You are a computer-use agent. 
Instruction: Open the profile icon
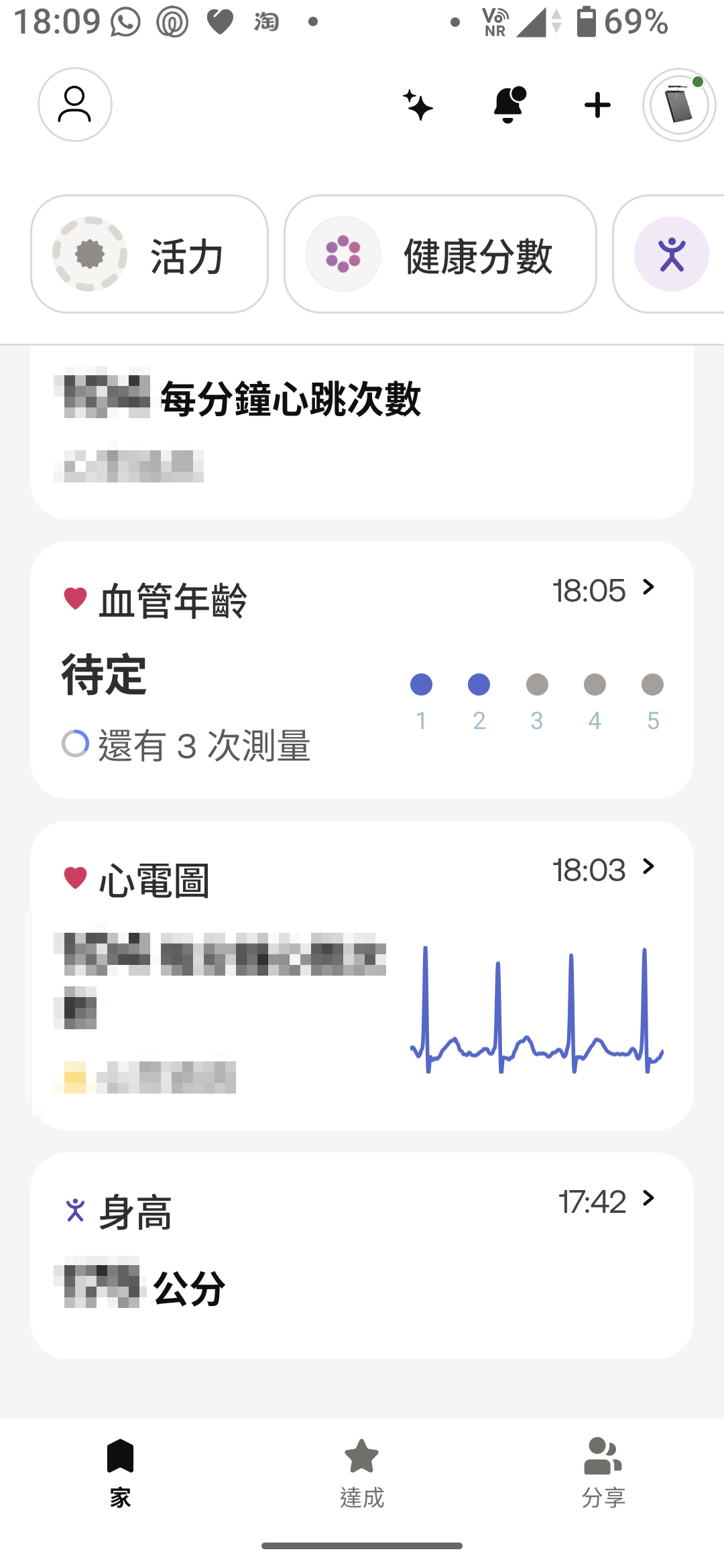coord(74,105)
